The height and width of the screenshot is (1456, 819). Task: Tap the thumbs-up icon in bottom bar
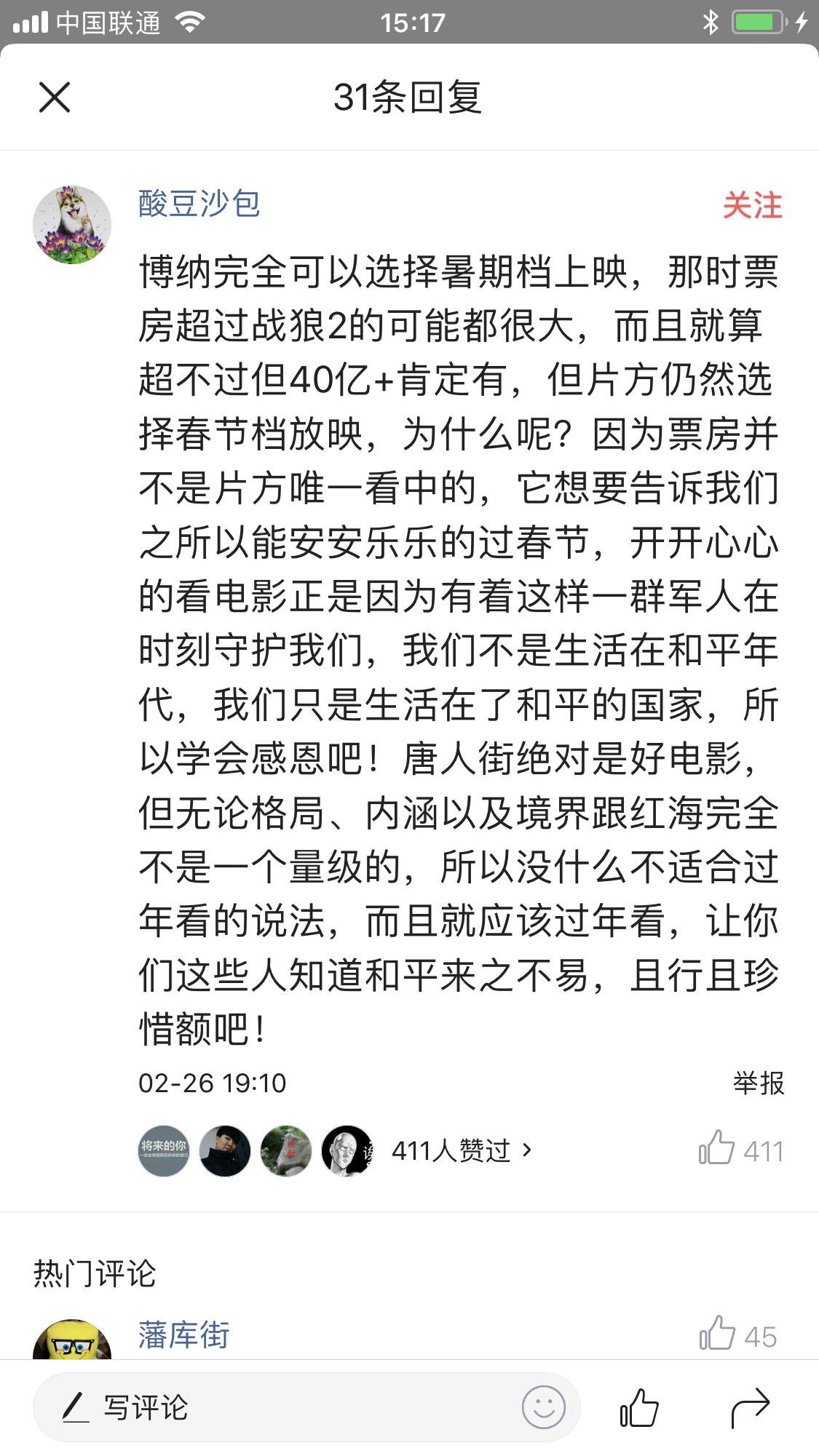point(639,1407)
